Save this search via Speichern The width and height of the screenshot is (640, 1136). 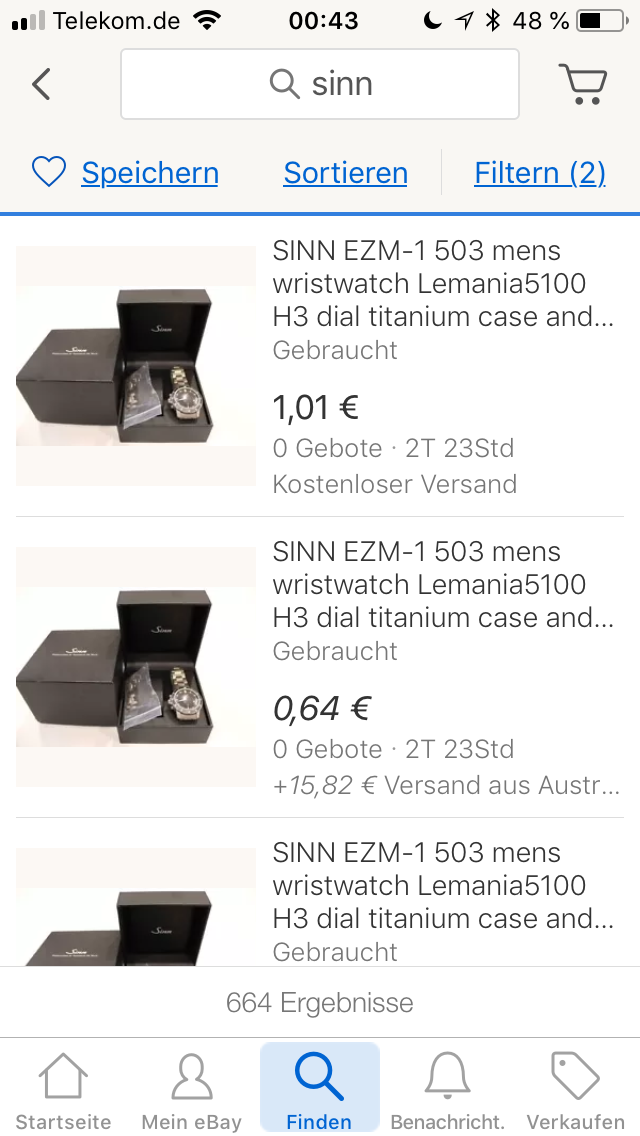[125, 172]
